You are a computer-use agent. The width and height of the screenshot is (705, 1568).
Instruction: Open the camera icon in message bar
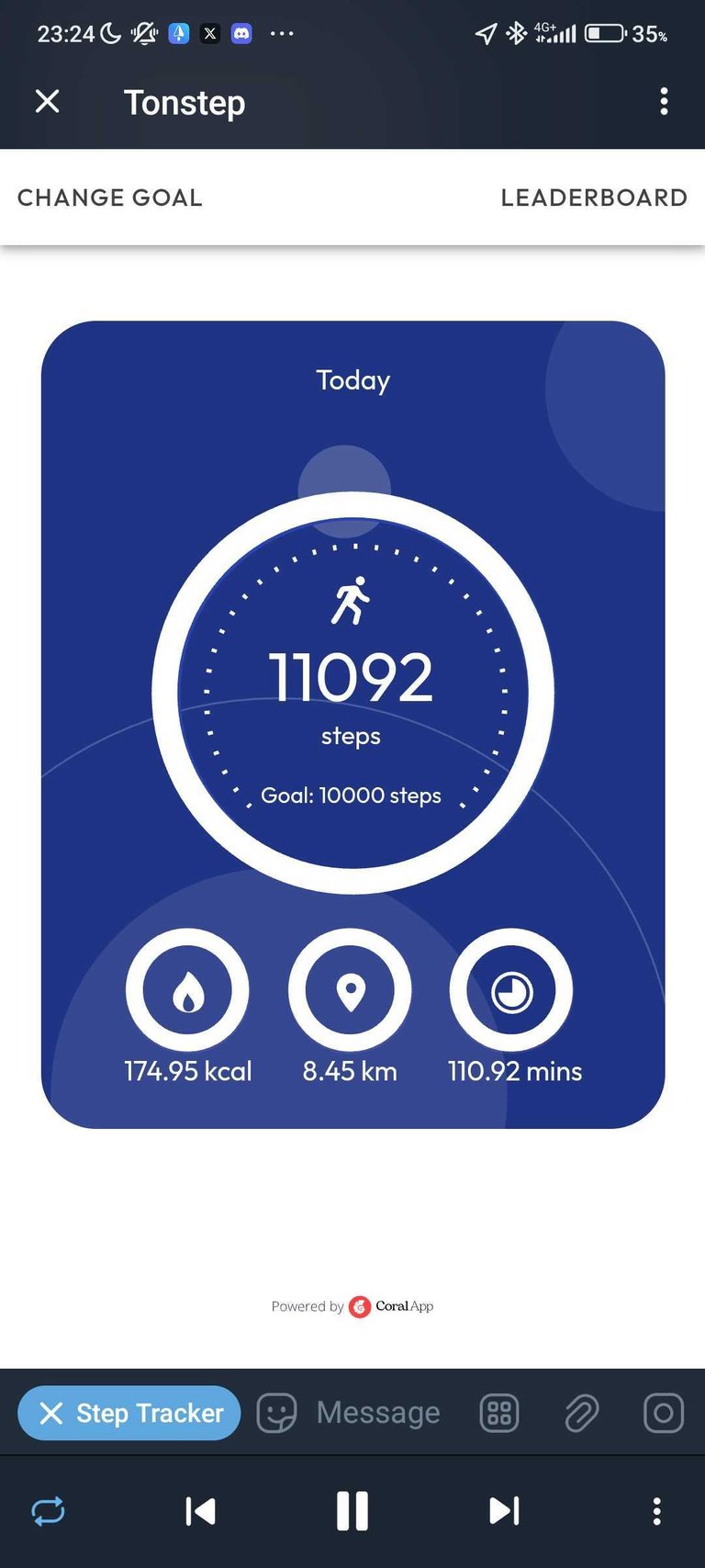(x=663, y=1413)
